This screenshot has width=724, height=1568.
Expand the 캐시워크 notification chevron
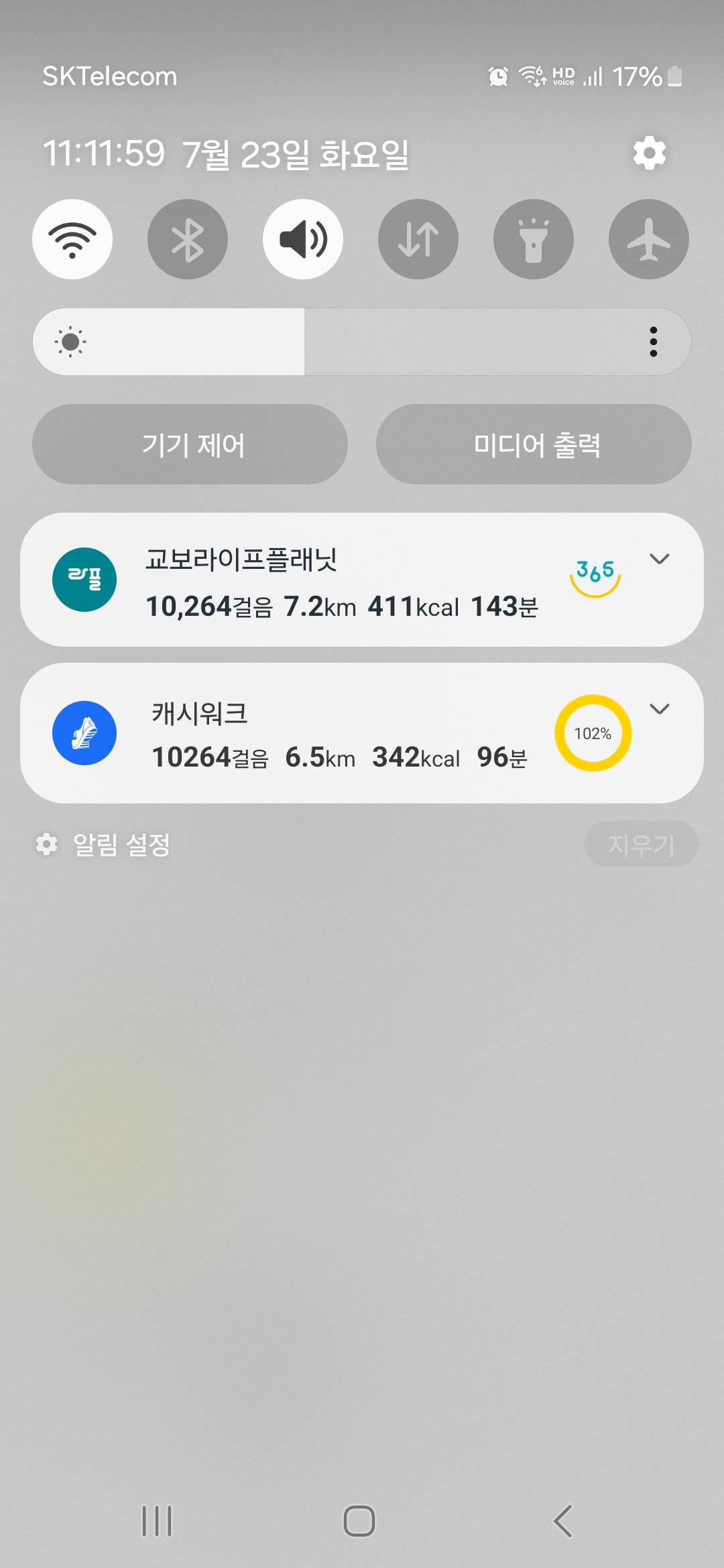pyautogui.click(x=660, y=709)
